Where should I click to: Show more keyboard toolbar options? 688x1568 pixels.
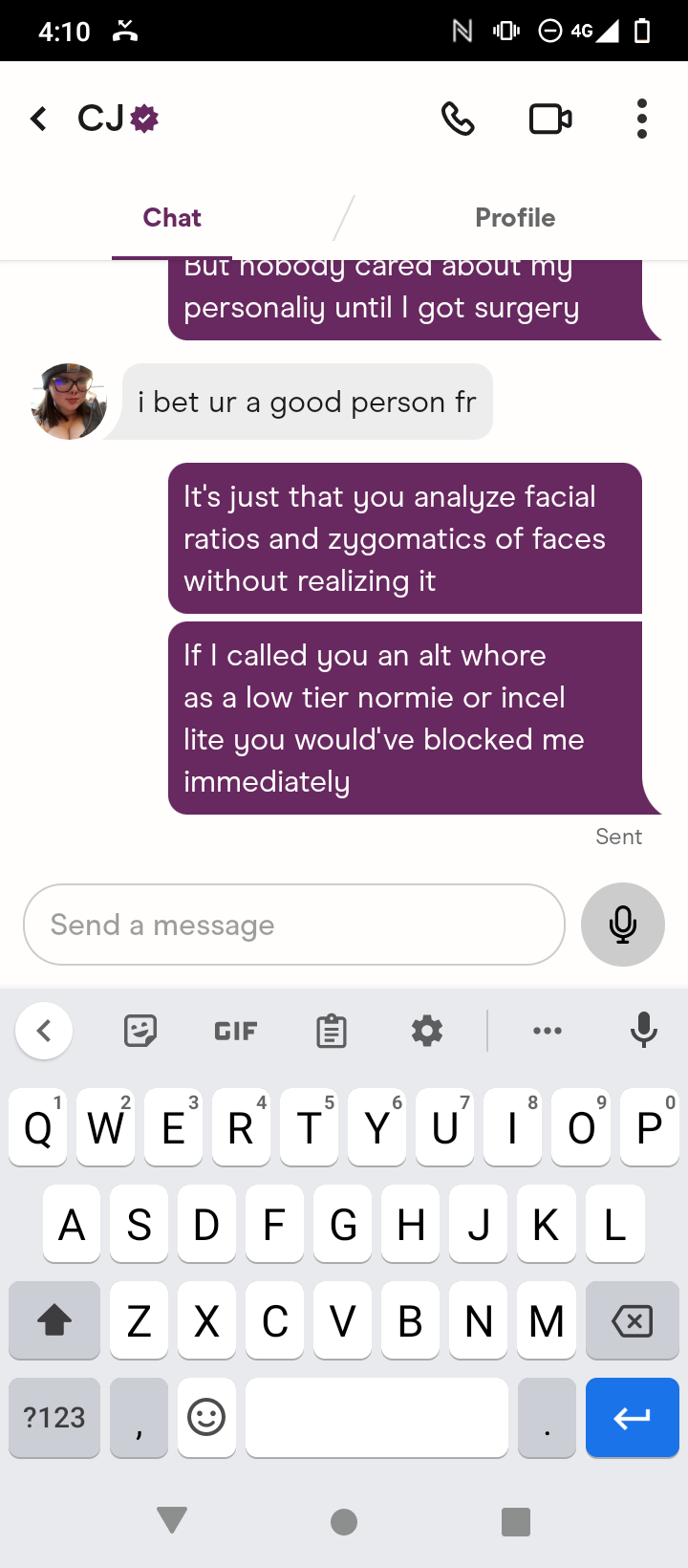click(x=548, y=1031)
